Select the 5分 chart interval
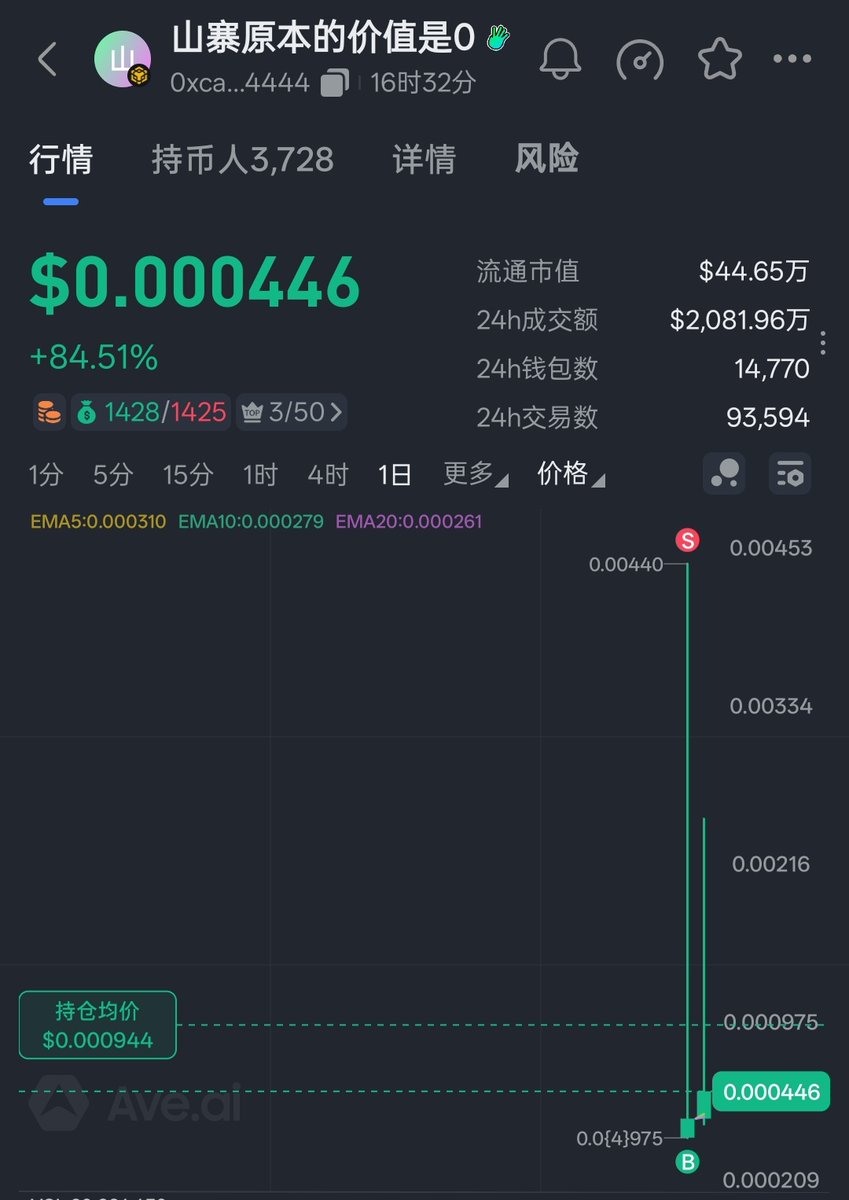 click(112, 475)
